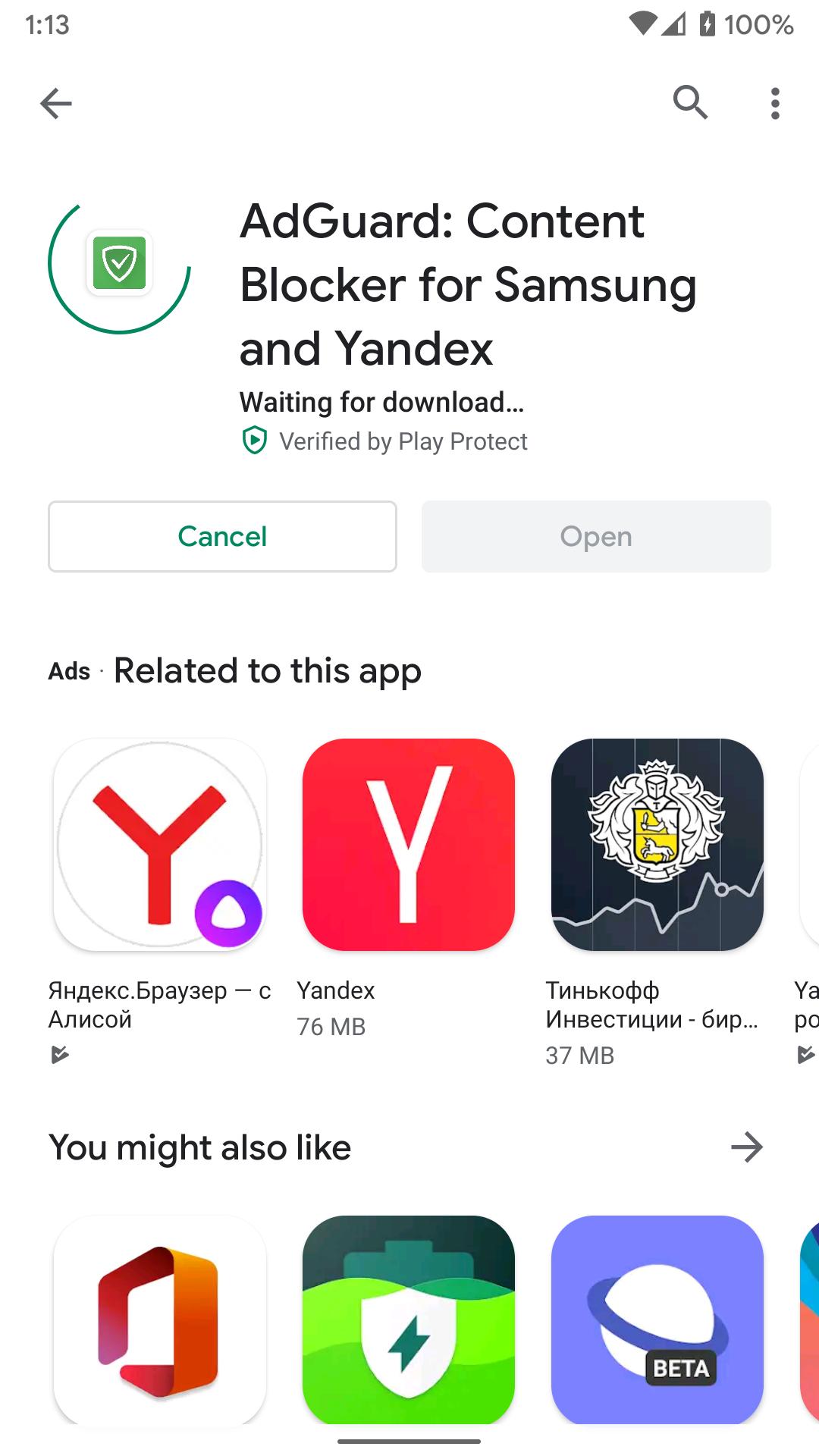The image size is (819, 1456).
Task: Cancel the AdGuard download
Action: click(x=222, y=536)
